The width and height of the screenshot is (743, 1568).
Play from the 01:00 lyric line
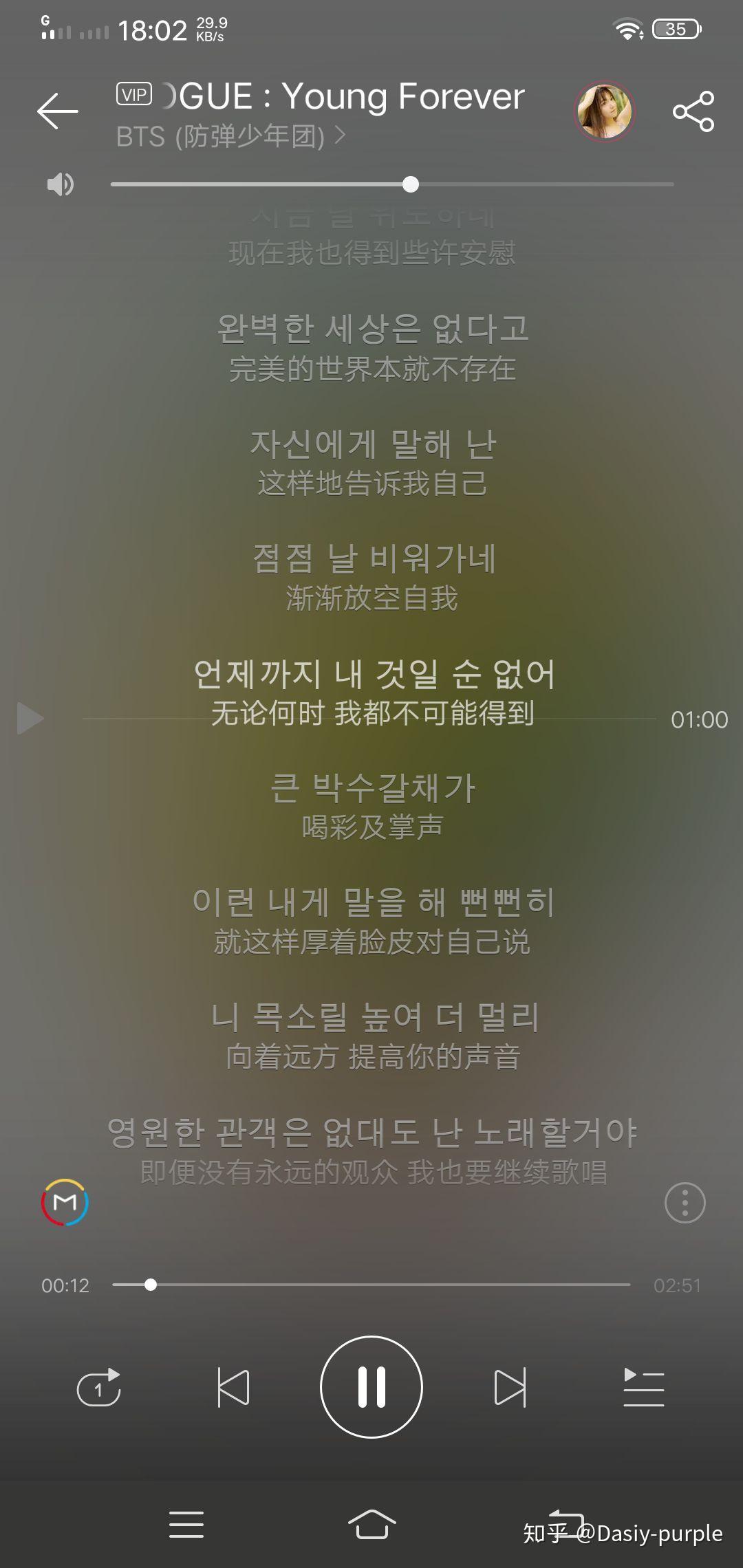pyautogui.click(x=30, y=719)
